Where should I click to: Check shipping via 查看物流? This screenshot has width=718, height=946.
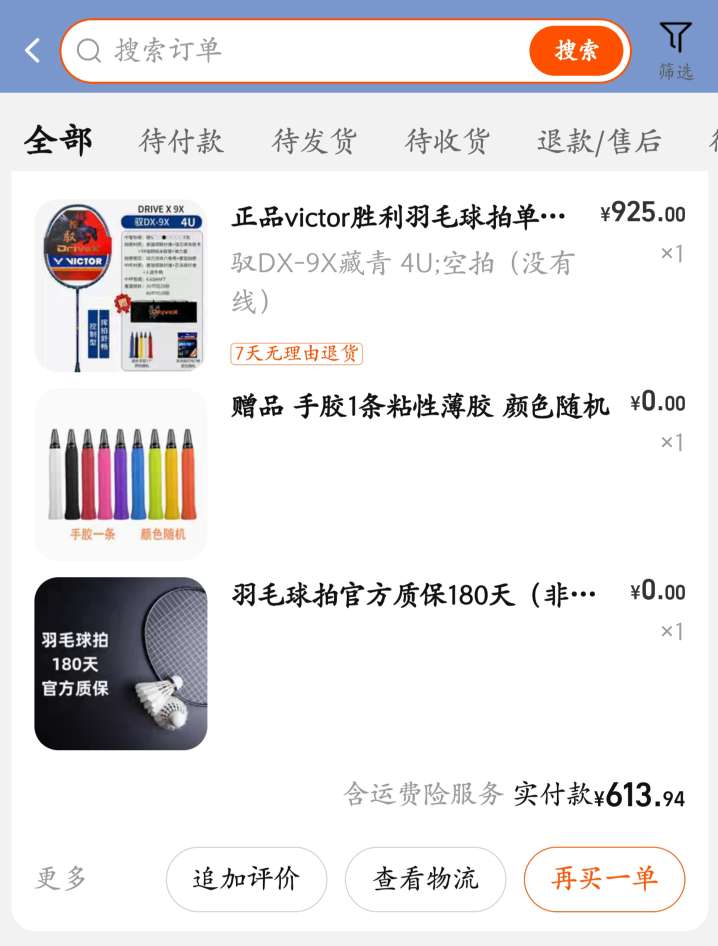pos(425,879)
